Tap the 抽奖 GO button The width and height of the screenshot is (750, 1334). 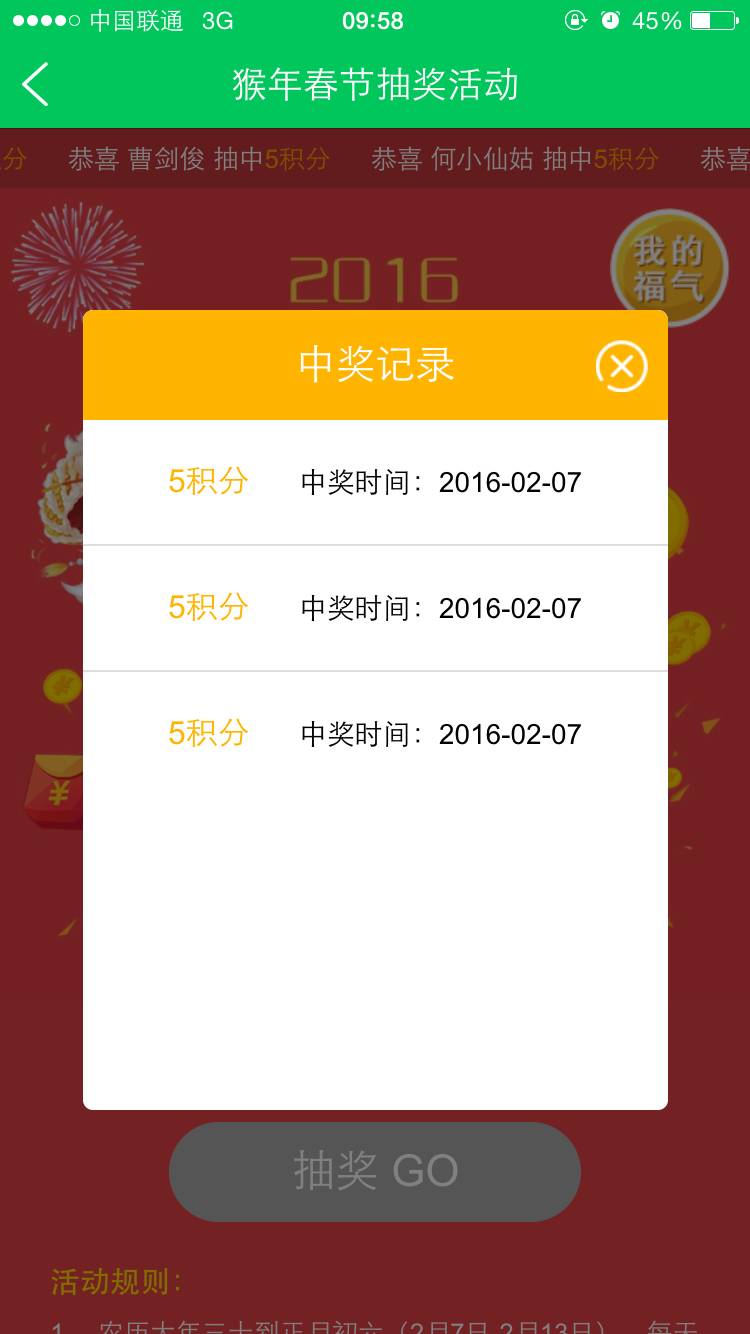pos(375,1171)
